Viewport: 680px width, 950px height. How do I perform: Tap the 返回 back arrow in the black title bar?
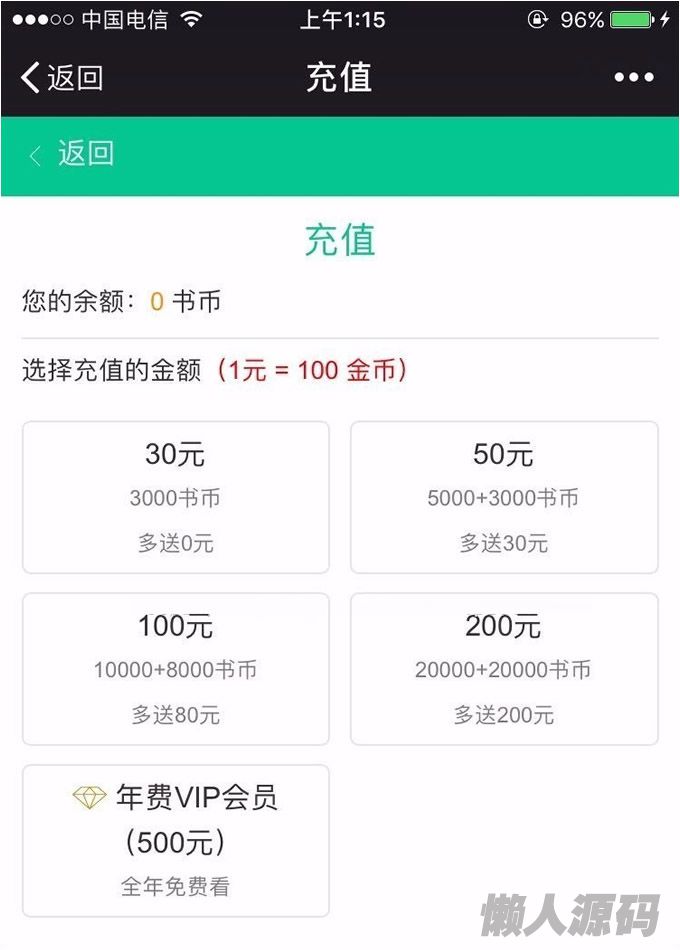point(61,78)
